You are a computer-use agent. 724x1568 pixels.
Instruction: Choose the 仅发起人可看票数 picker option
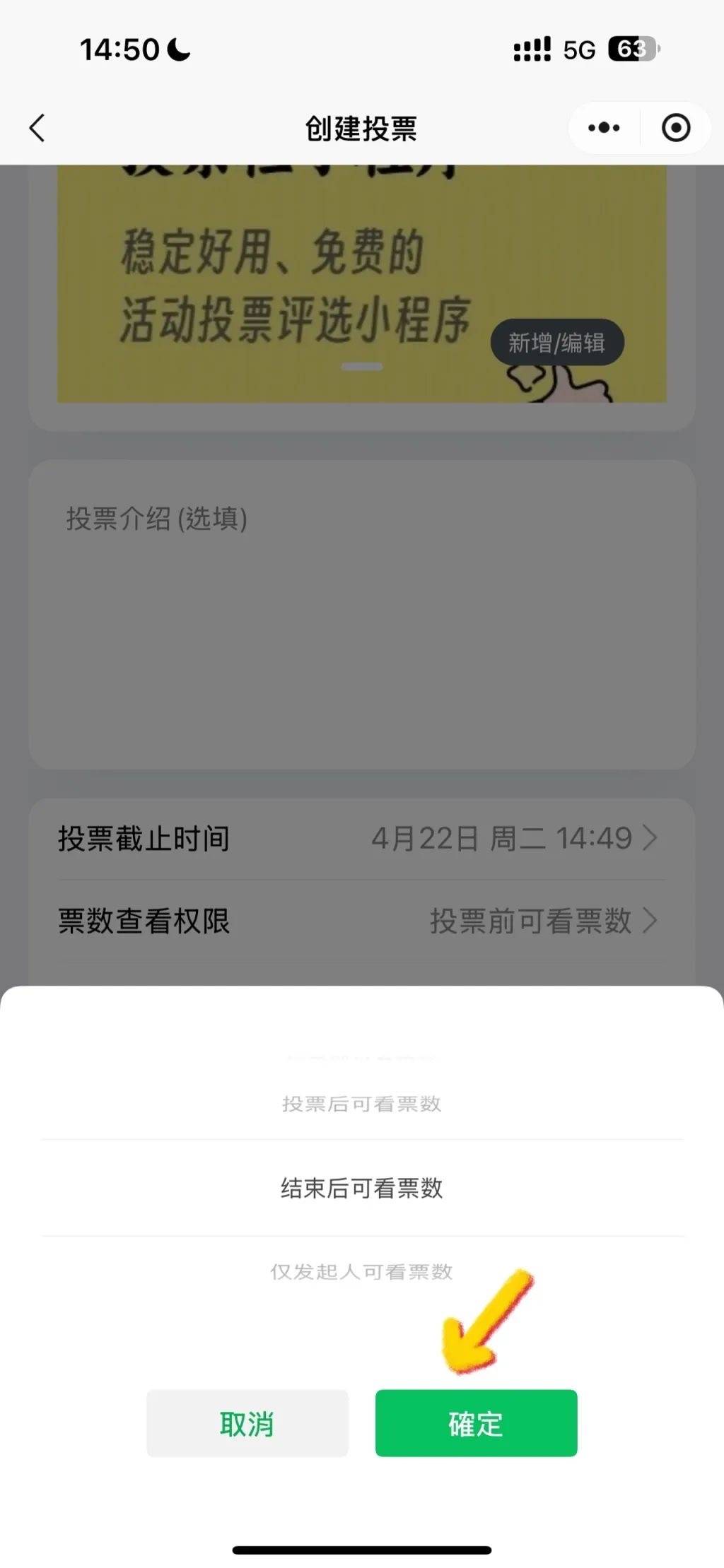tap(361, 1272)
